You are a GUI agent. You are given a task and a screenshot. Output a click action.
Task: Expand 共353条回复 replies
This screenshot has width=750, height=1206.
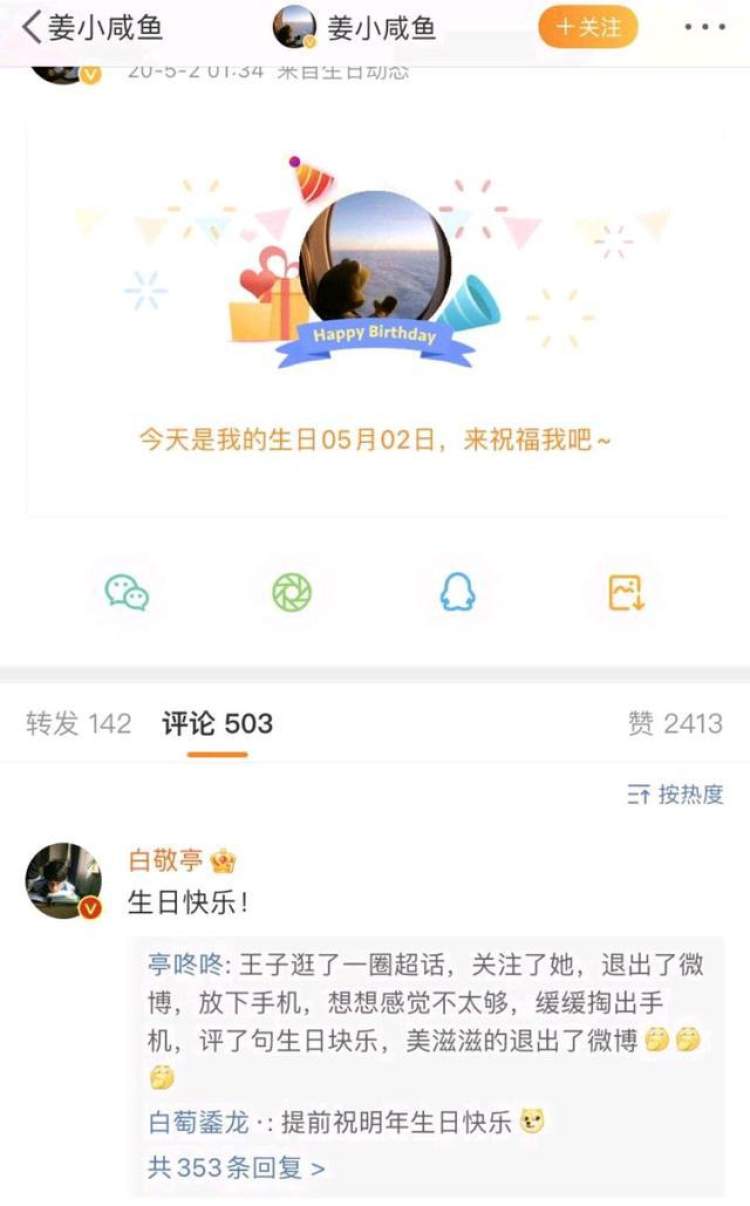point(236,1167)
